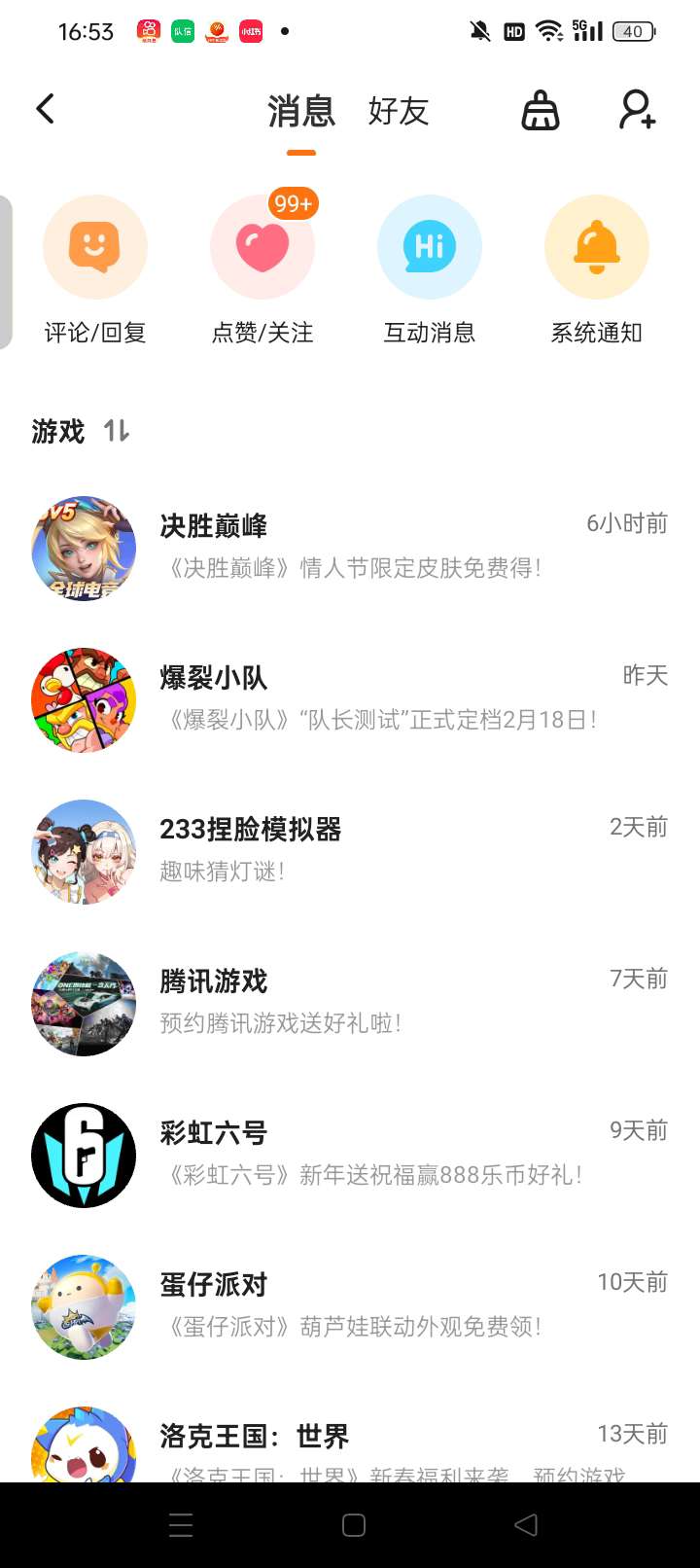View the 233捏脸模拟器 message

pos(350,851)
